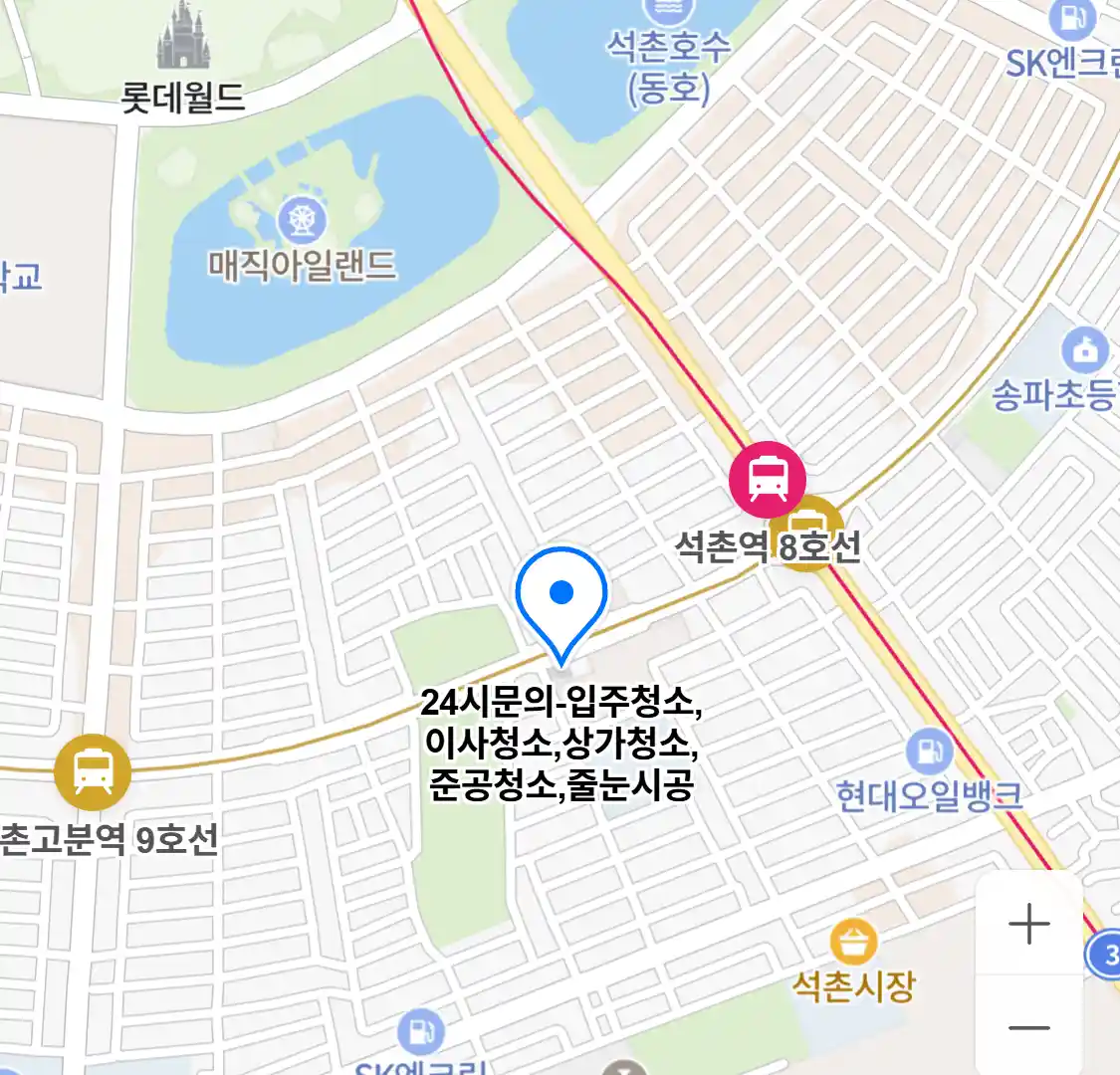Open the 석촌시장 market marker

click(853, 943)
